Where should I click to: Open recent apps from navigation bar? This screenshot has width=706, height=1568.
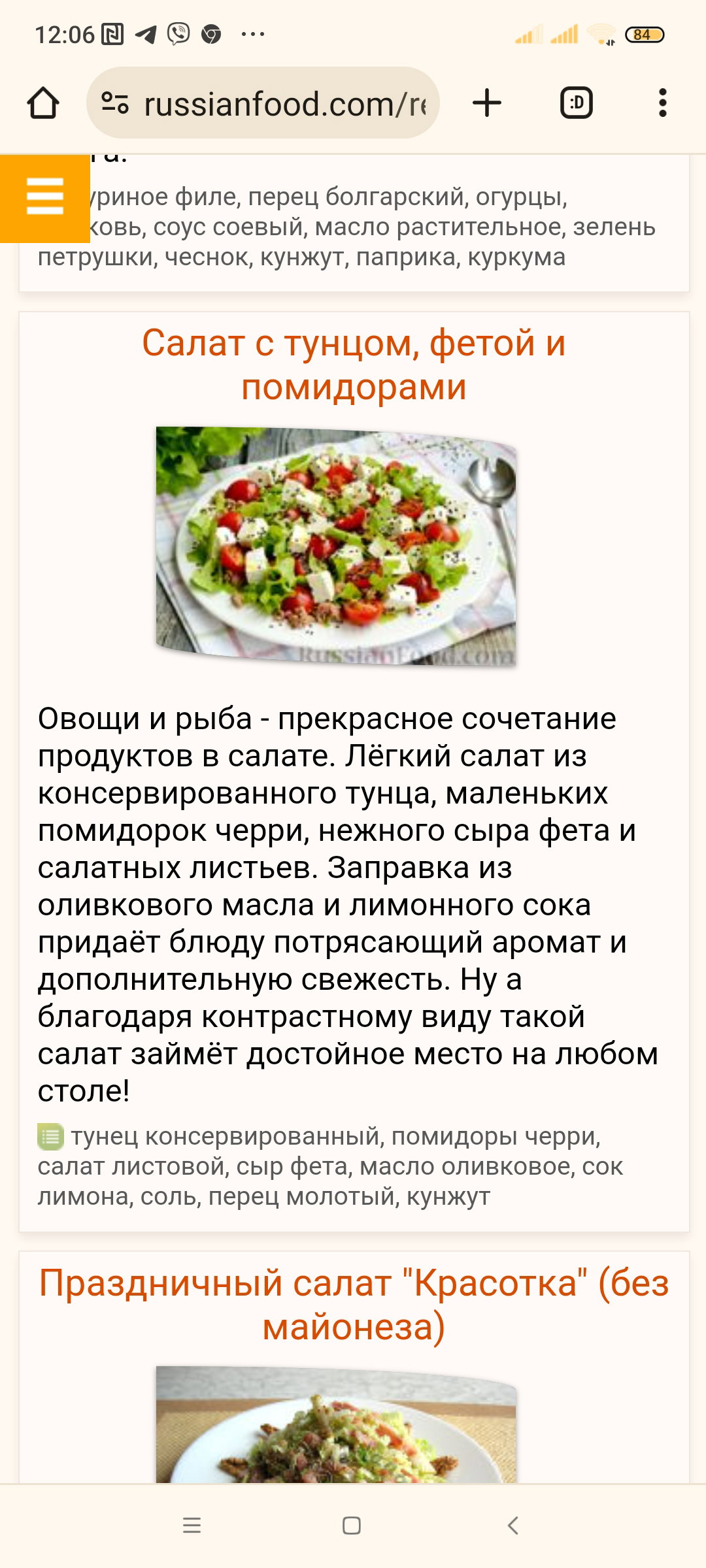[x=192, y=1526]
